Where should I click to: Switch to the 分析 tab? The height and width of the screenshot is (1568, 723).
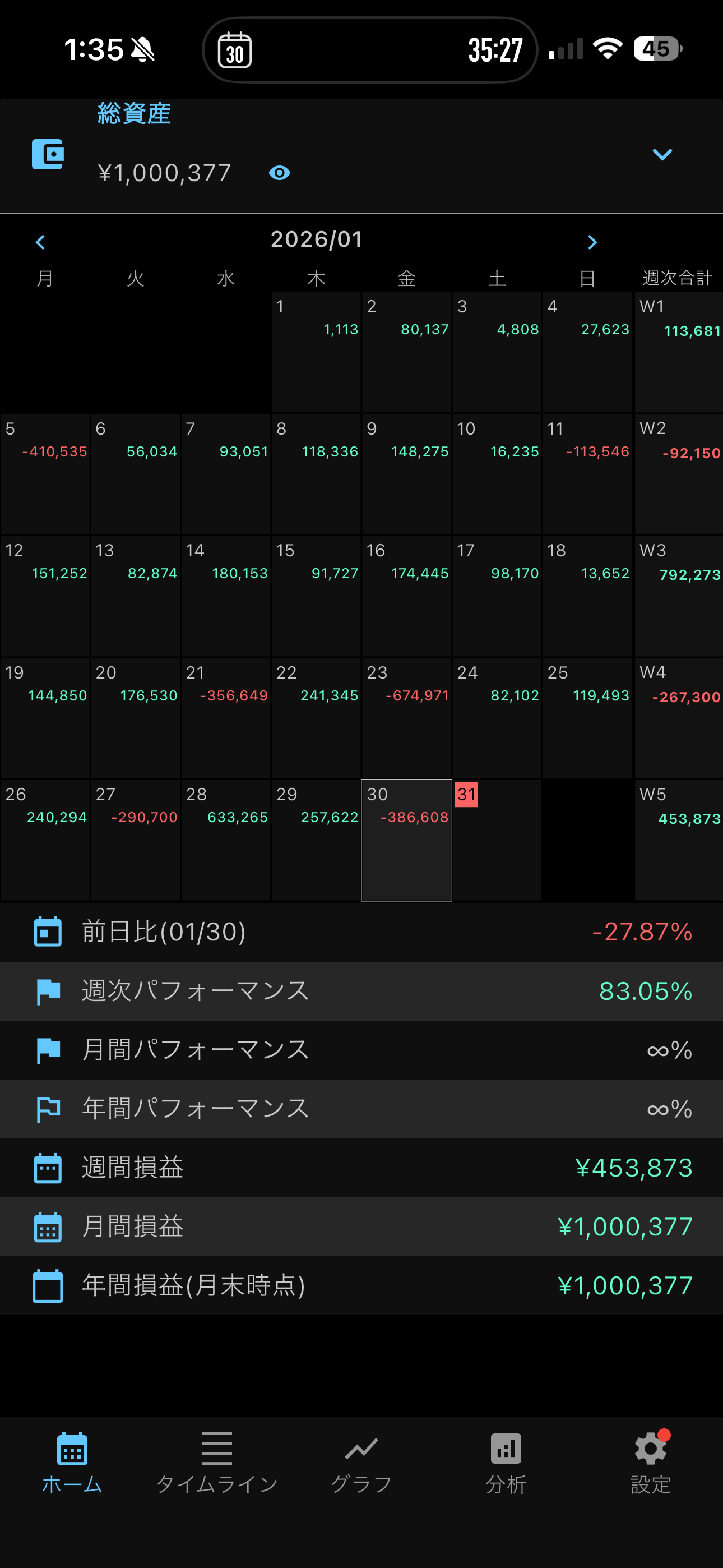(x=506, y=1462)
